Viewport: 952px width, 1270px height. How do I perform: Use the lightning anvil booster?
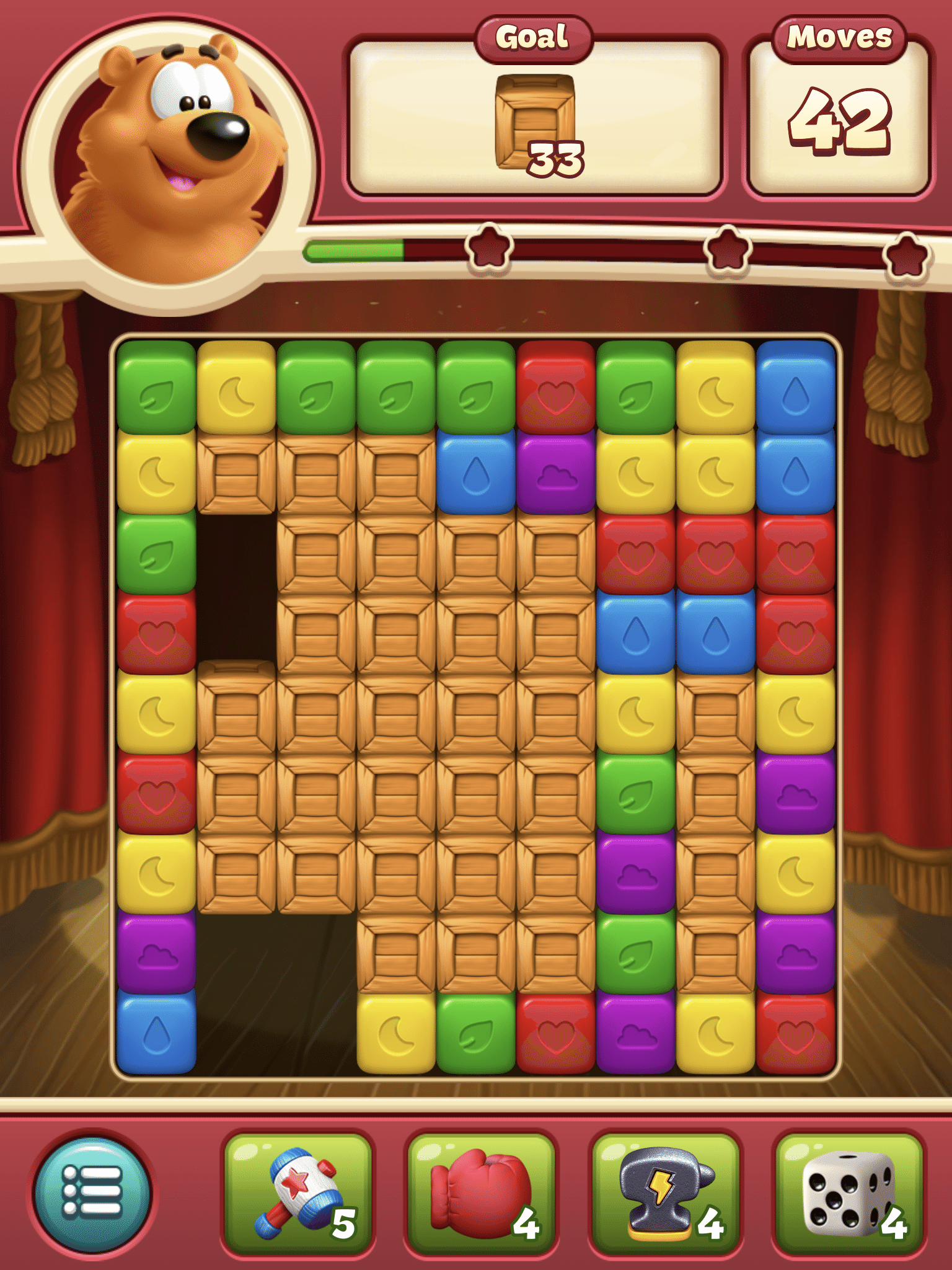tap(664, 1193)
